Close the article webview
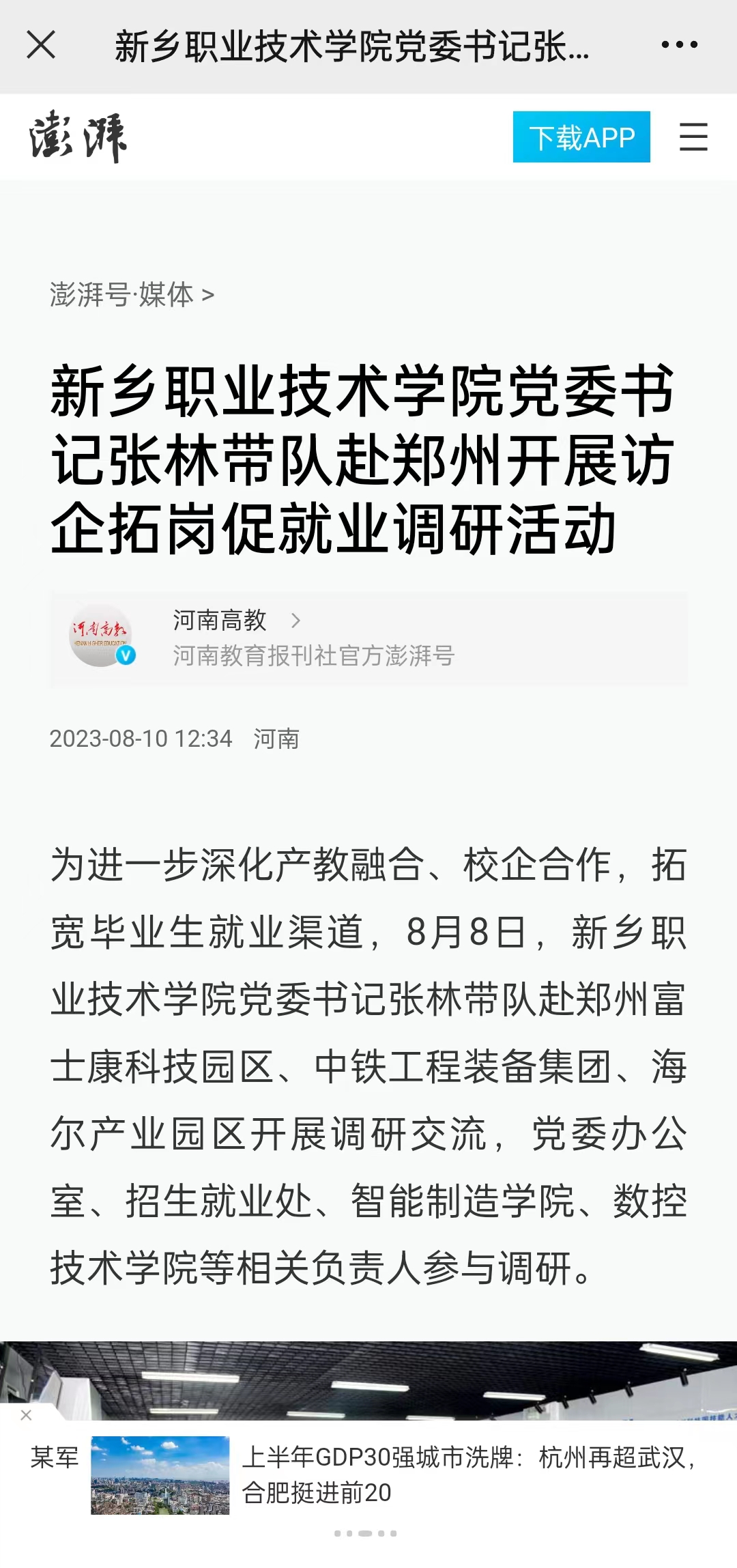Screen dimensions: 737x1568 click(41, 45)
